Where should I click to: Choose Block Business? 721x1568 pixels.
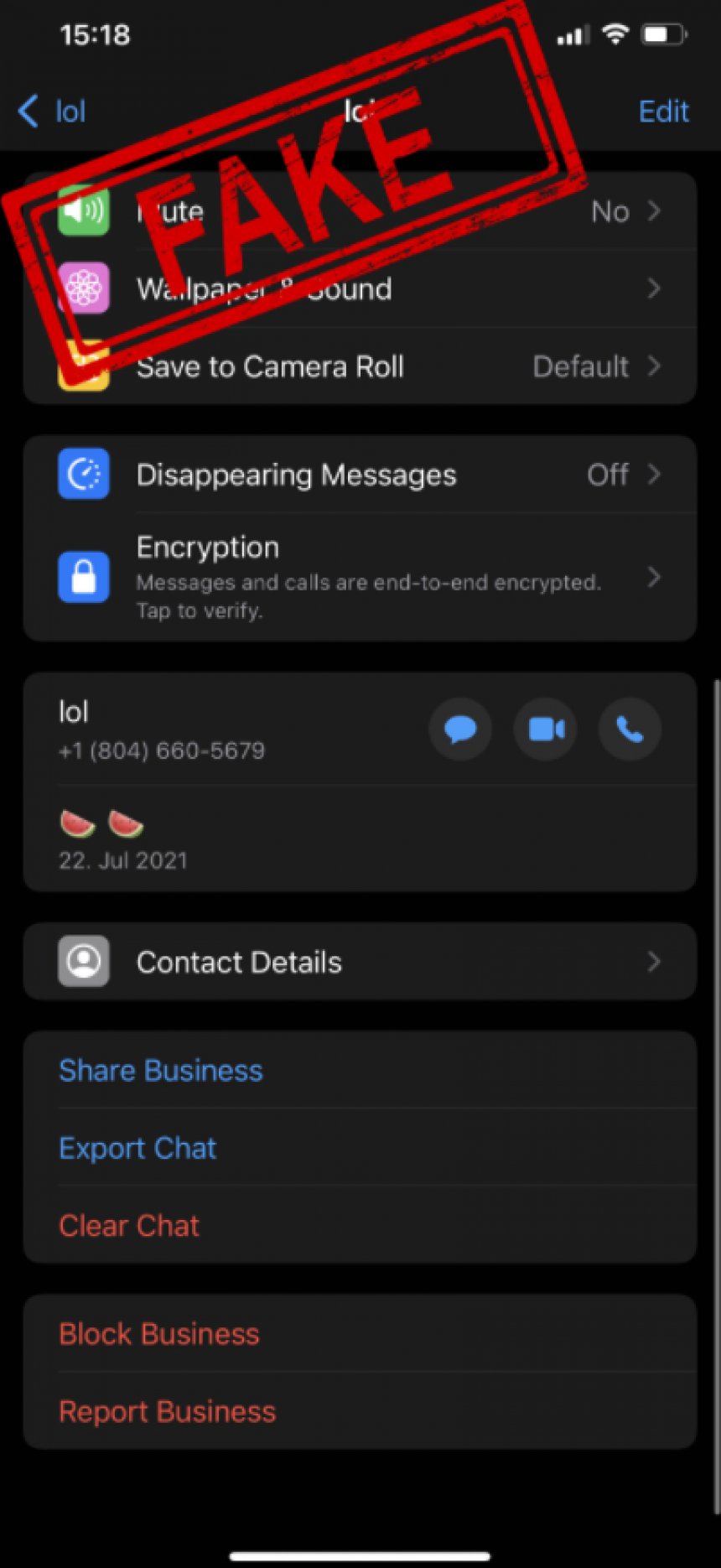159,1334
